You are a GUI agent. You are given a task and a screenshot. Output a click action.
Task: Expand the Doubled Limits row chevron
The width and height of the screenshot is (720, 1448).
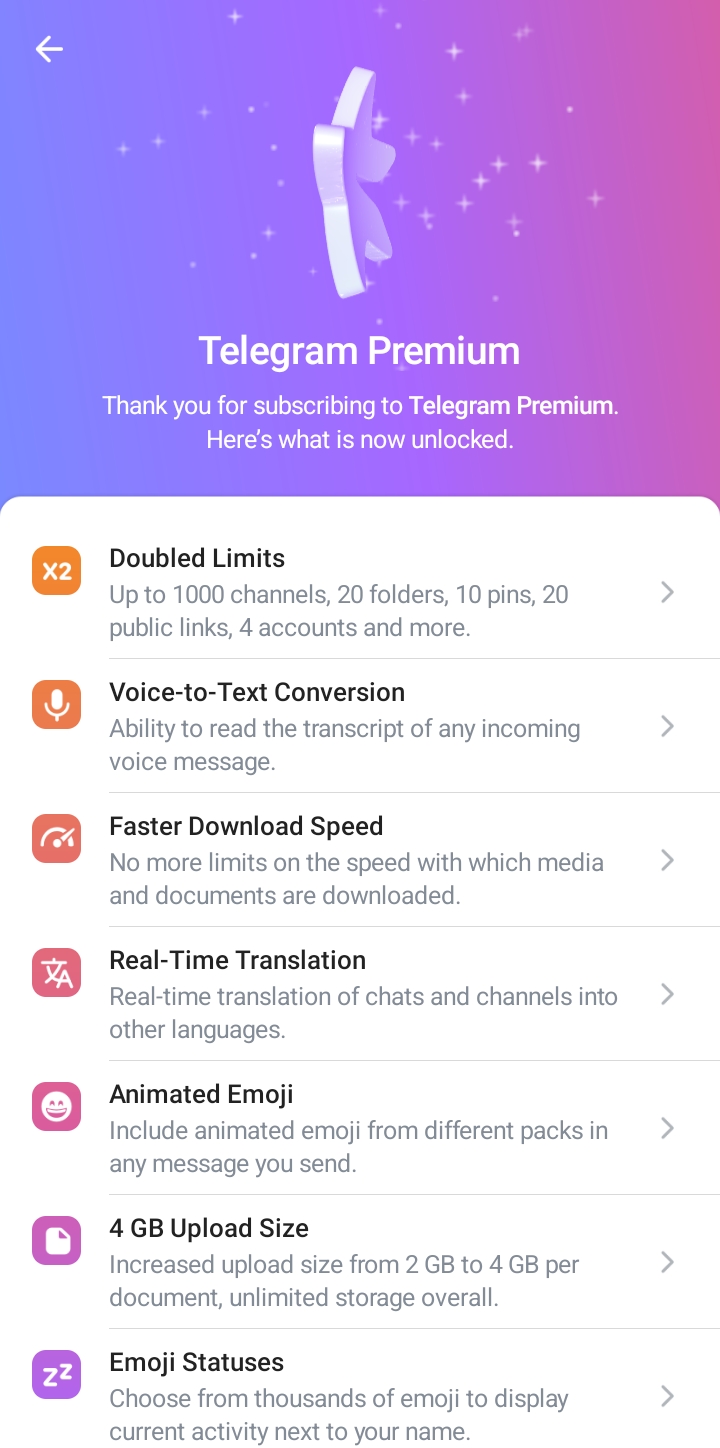tap(668, 592)
